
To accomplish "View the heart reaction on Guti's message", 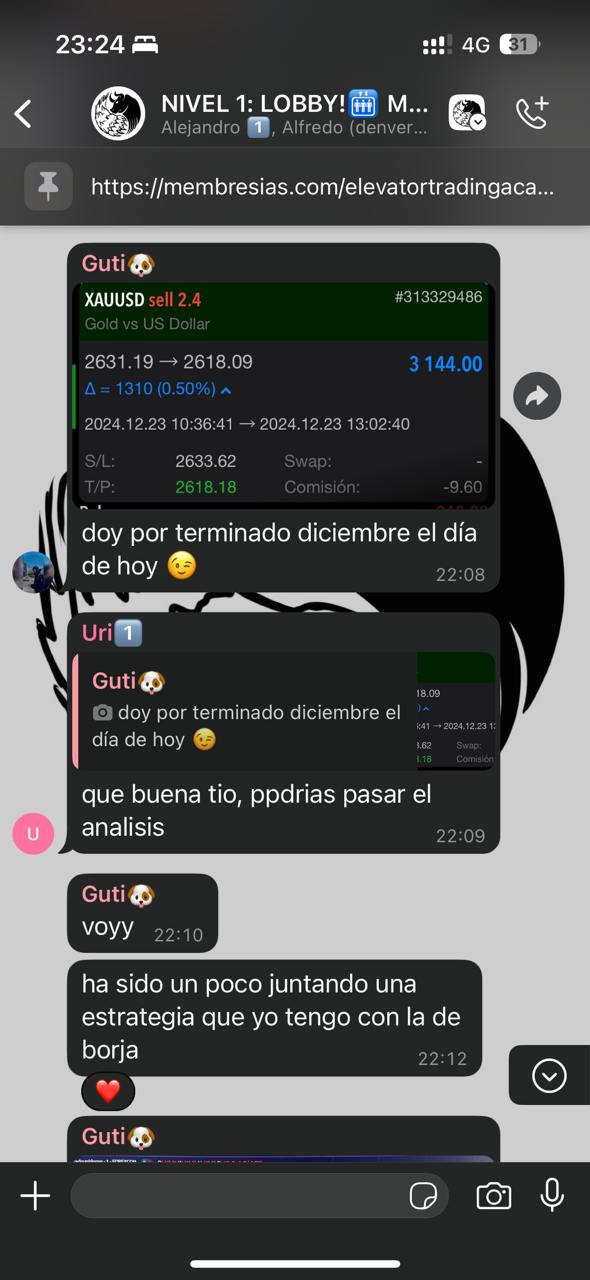I will (108, 1092).
